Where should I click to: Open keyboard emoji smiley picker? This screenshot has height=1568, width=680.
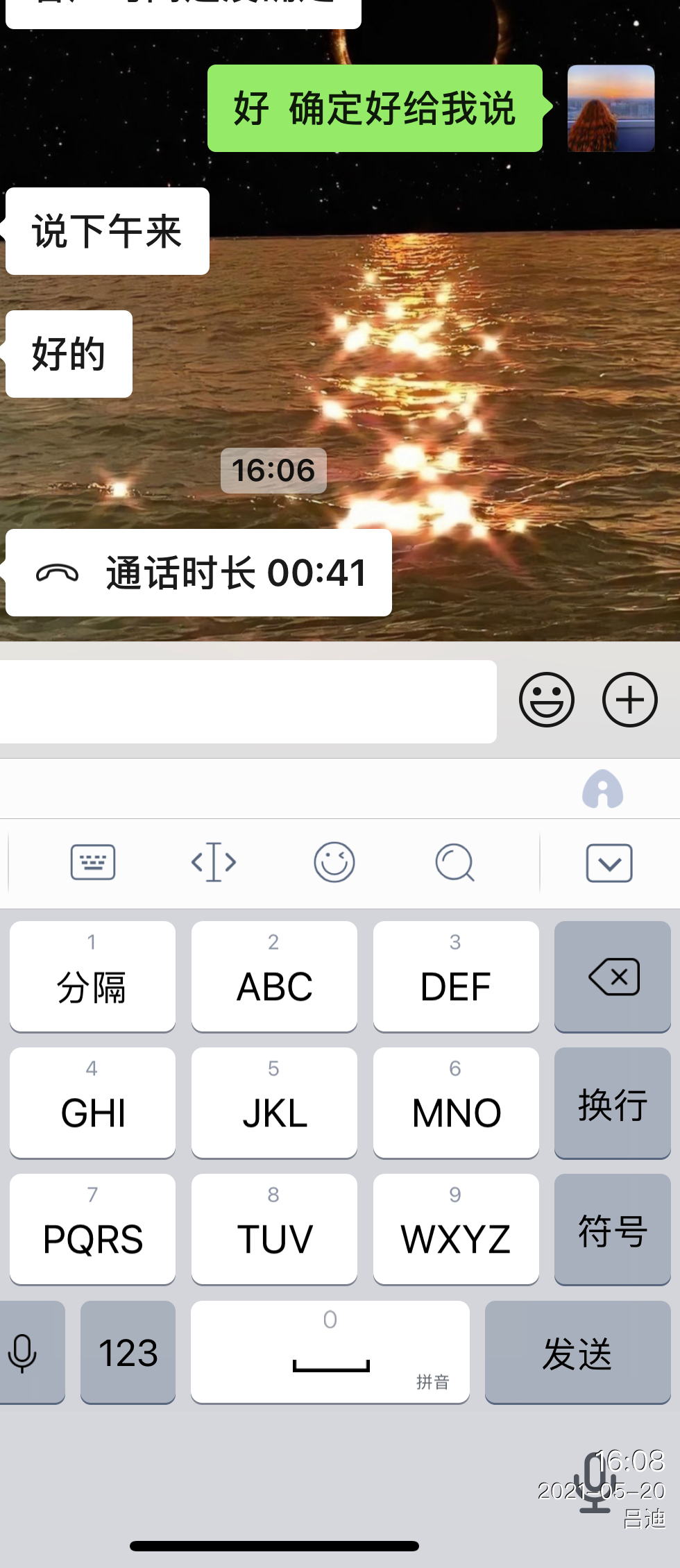334,863
